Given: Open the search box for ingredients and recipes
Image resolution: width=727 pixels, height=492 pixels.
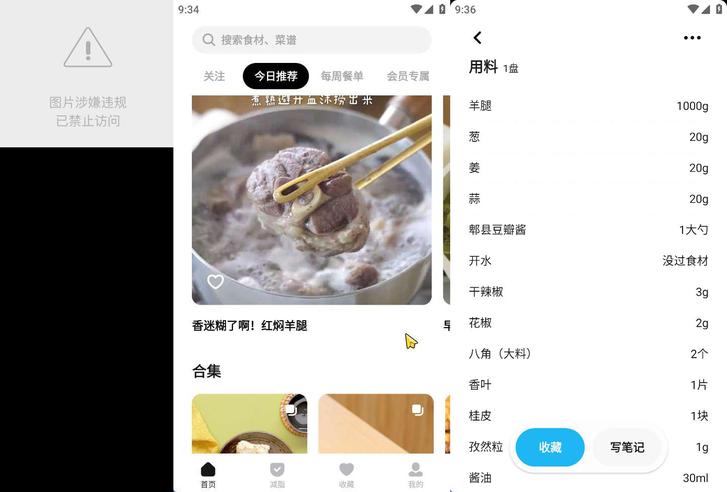Looking at the screenshot, I should [x=311, y=40].
